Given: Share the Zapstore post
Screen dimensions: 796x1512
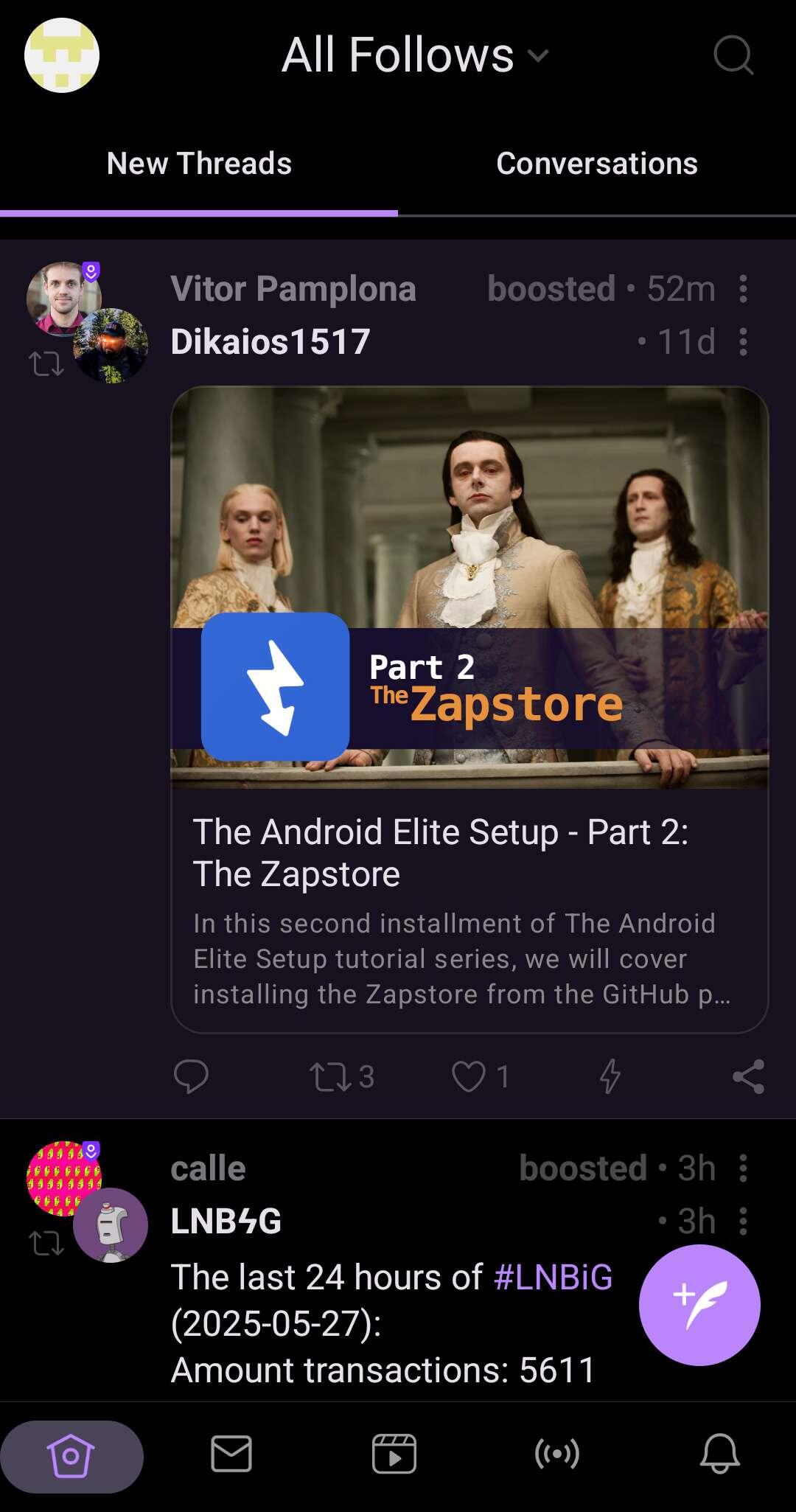Looking at the screenshot, I should point(748,1076).
